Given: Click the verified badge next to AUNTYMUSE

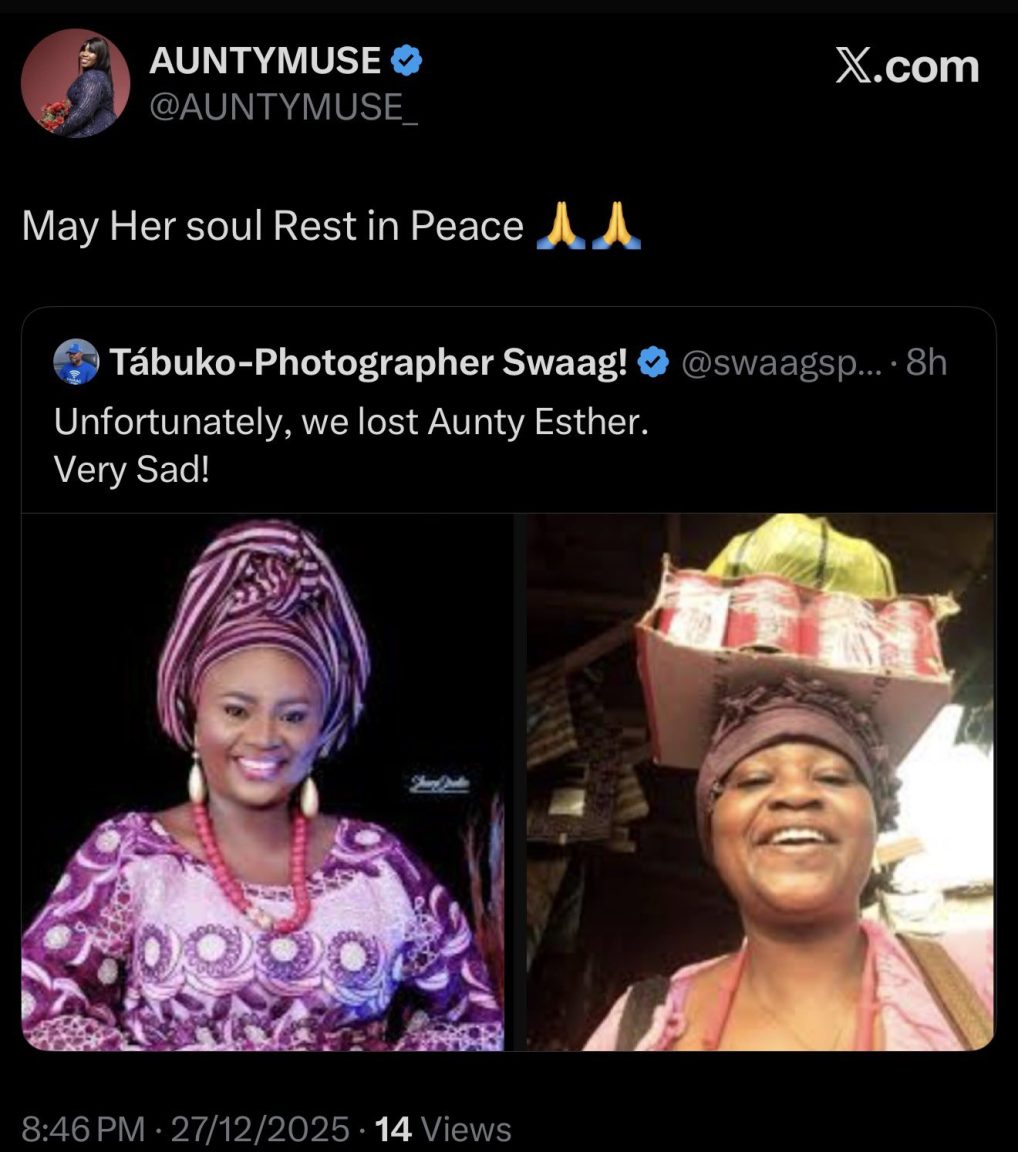Looking at the screenshot, I should pos(404,60).
